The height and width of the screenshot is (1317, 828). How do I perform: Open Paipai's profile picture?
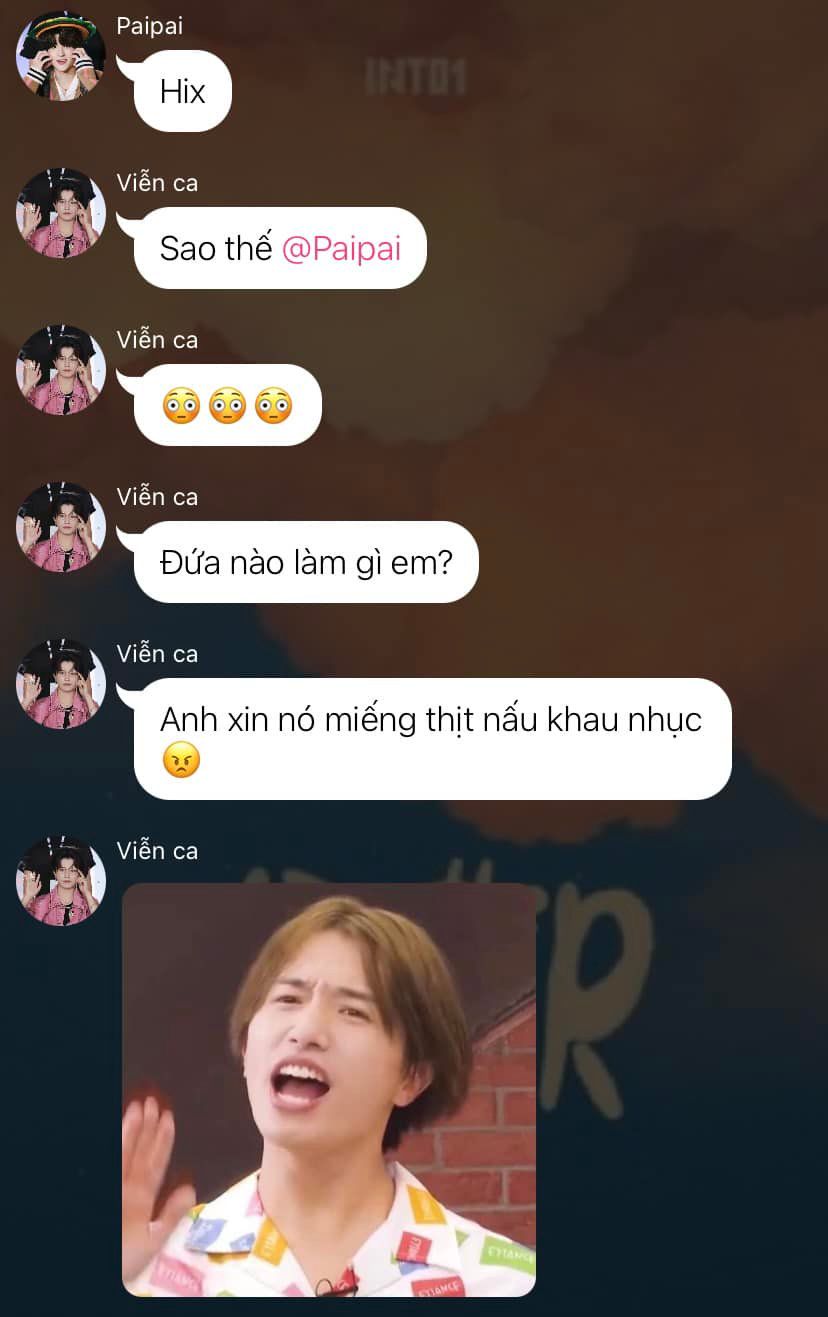(x=61, y=56)
